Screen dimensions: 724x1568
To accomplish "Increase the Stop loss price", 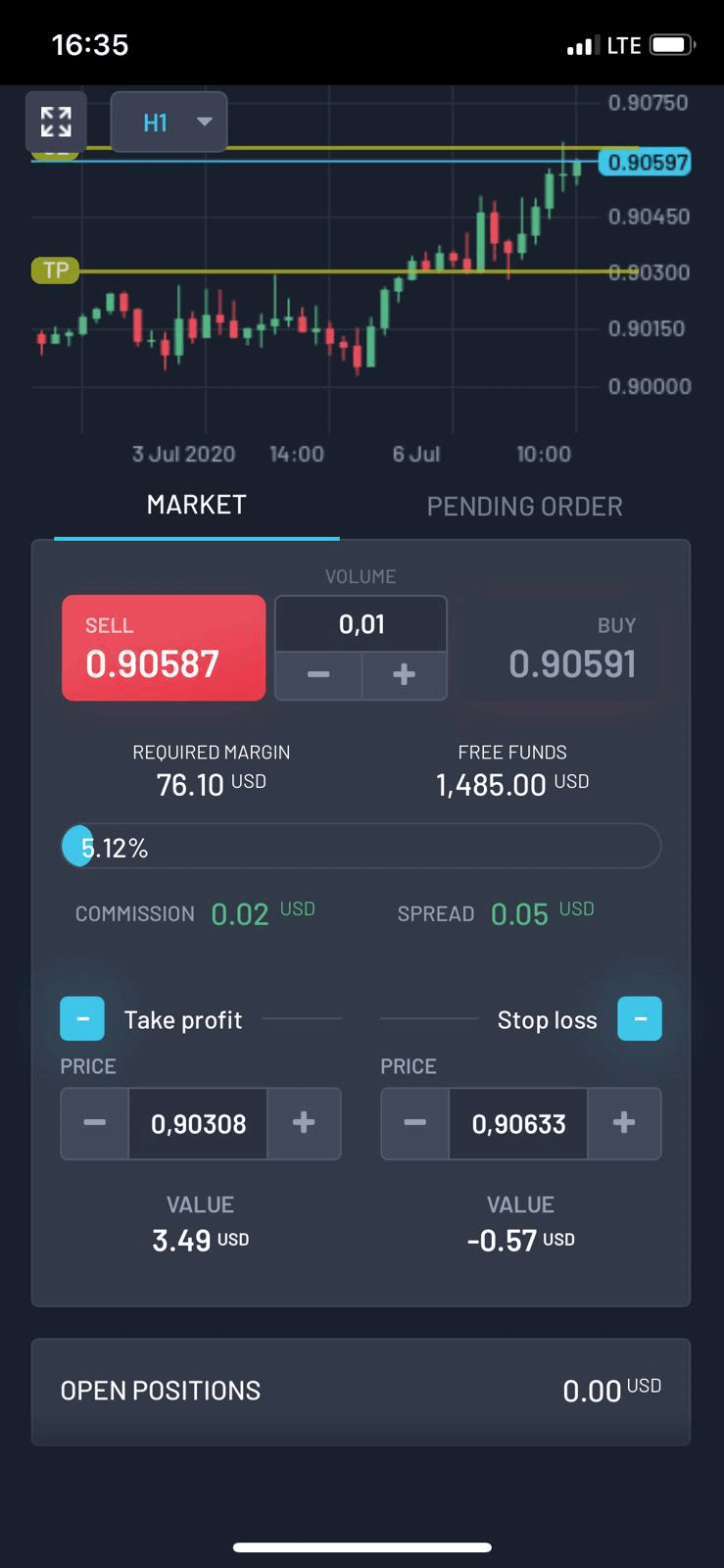I will pos(625,1124).
